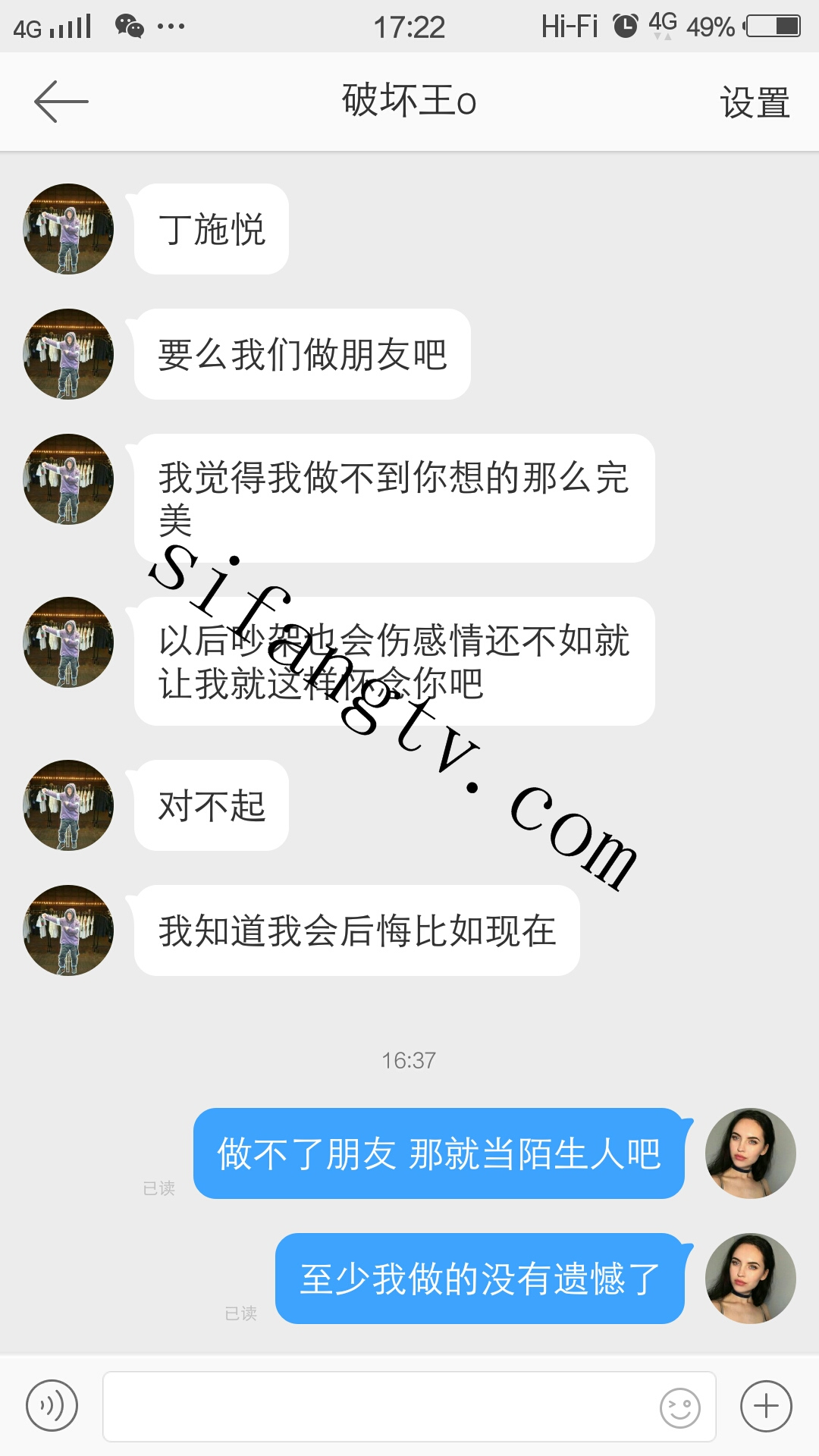Viewport: 819px width, 1456px height.
Task: Open 设置 for this chat
Action: coord(754,102)
